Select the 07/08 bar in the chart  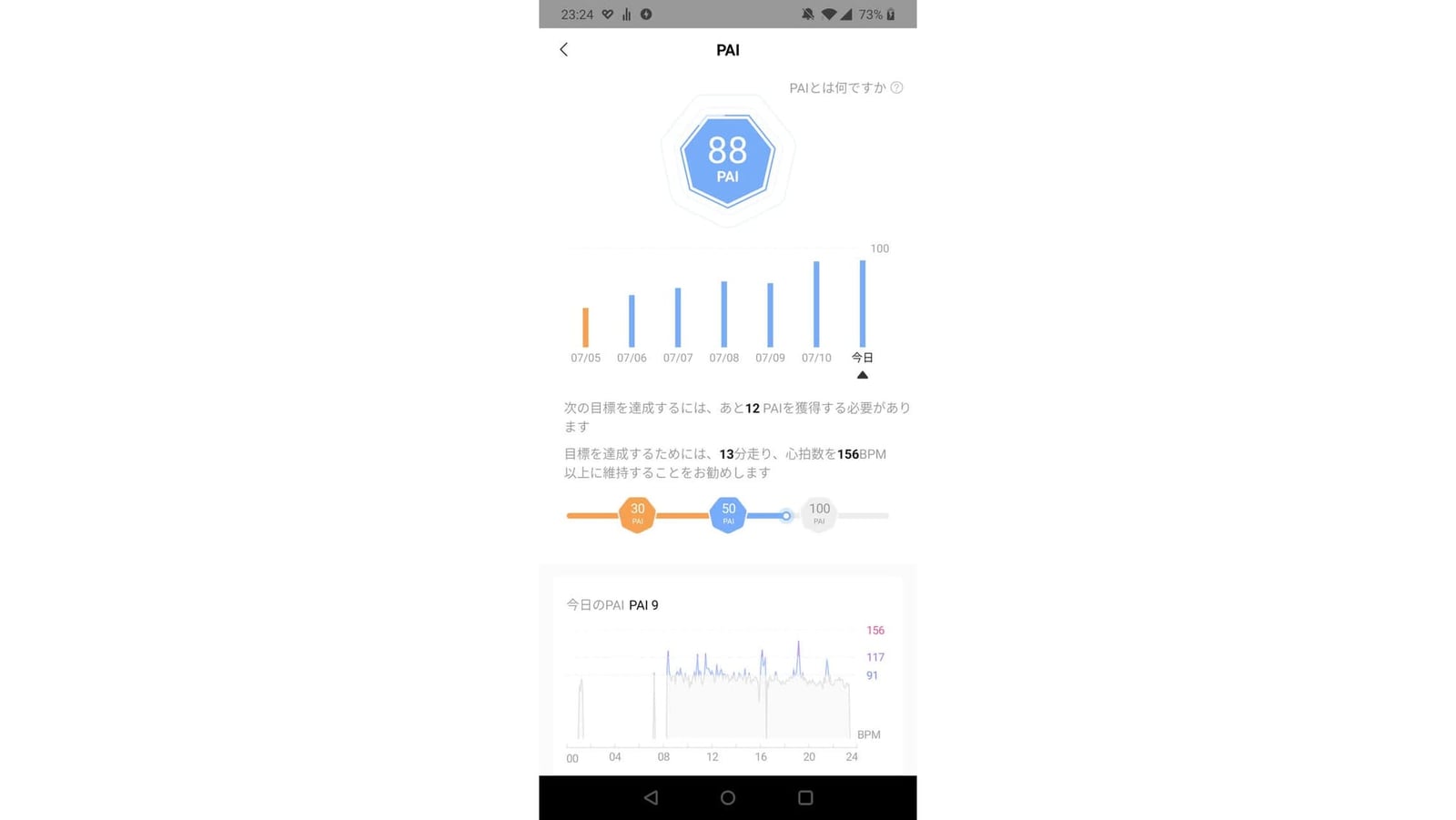click(724, 314)
